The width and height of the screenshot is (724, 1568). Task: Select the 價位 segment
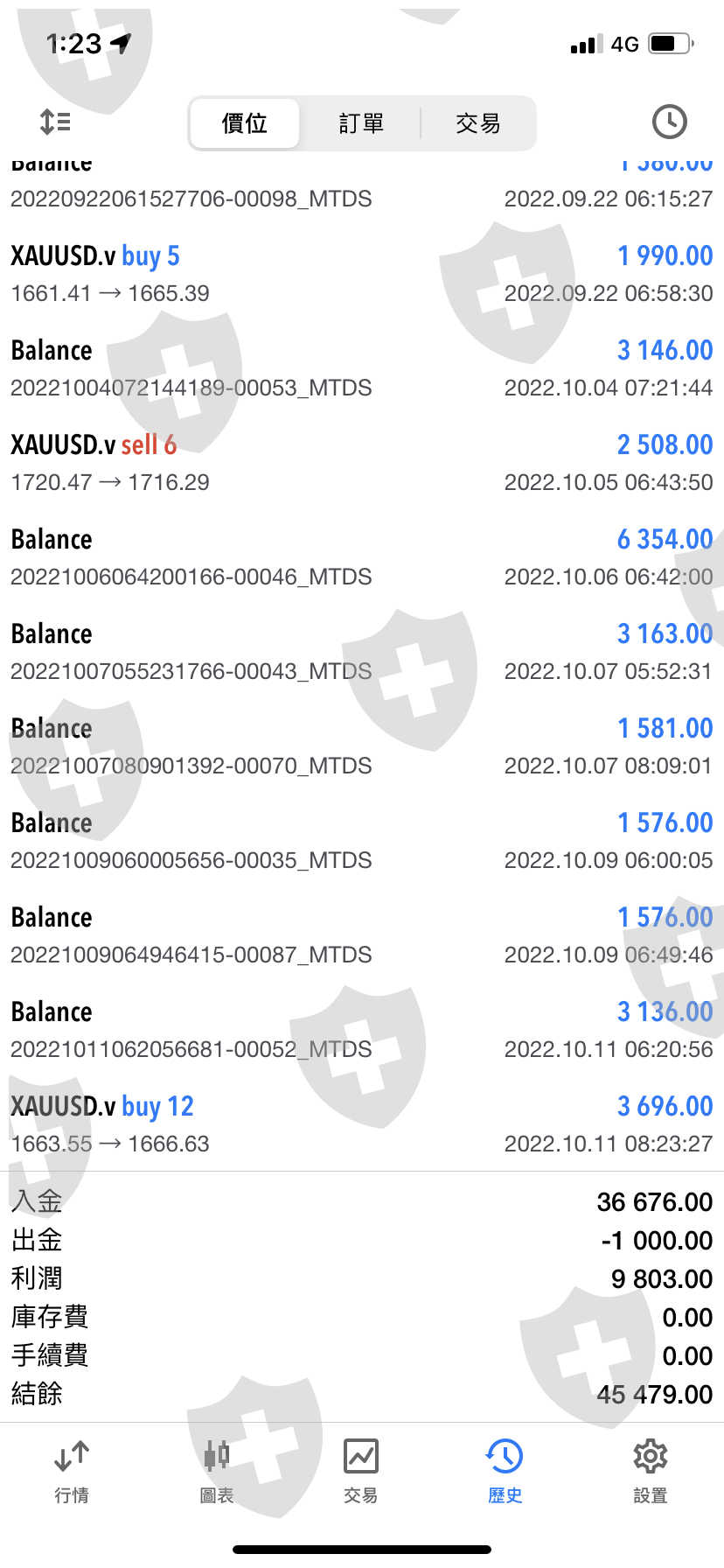click(245, 123)
